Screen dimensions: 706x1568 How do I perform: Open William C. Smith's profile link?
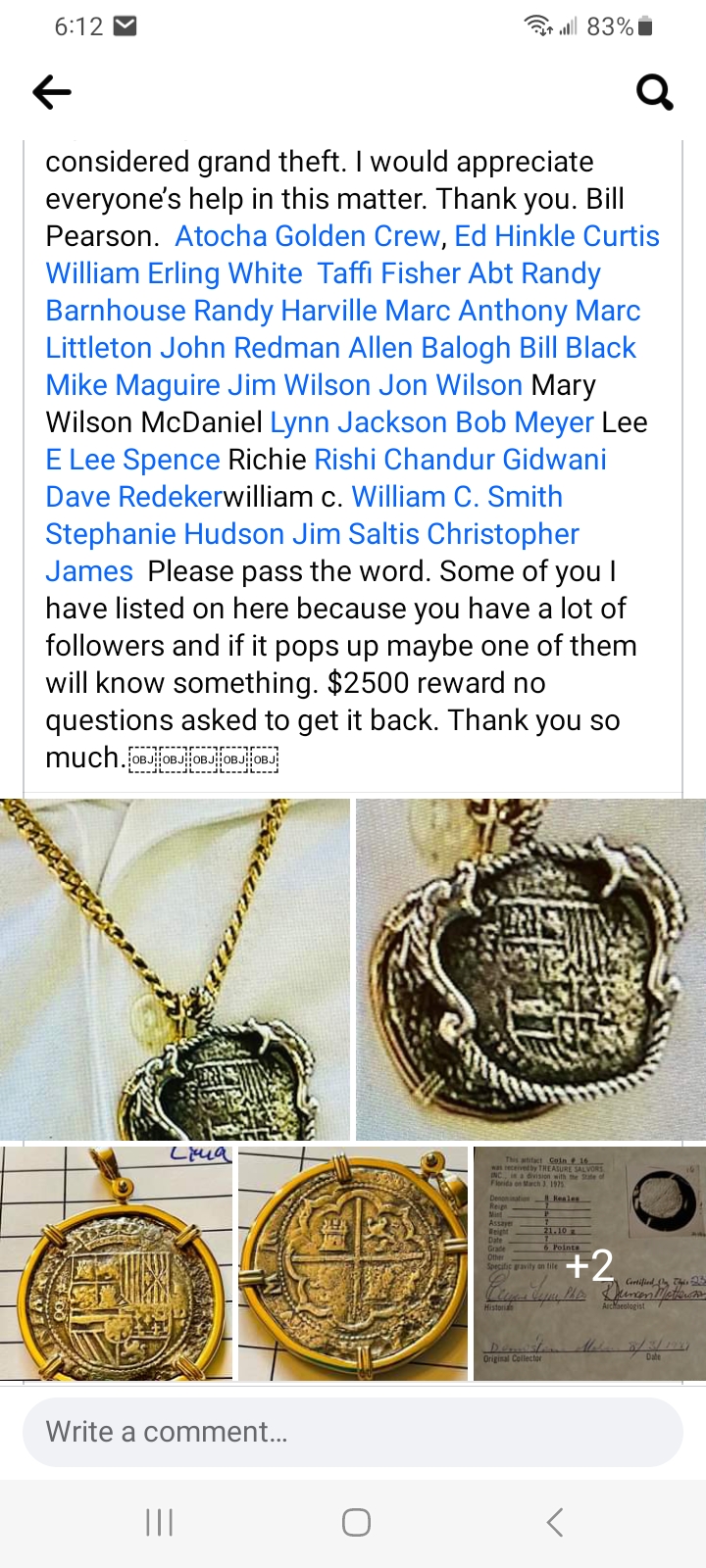pyautogui.click(x=457, y=497)
